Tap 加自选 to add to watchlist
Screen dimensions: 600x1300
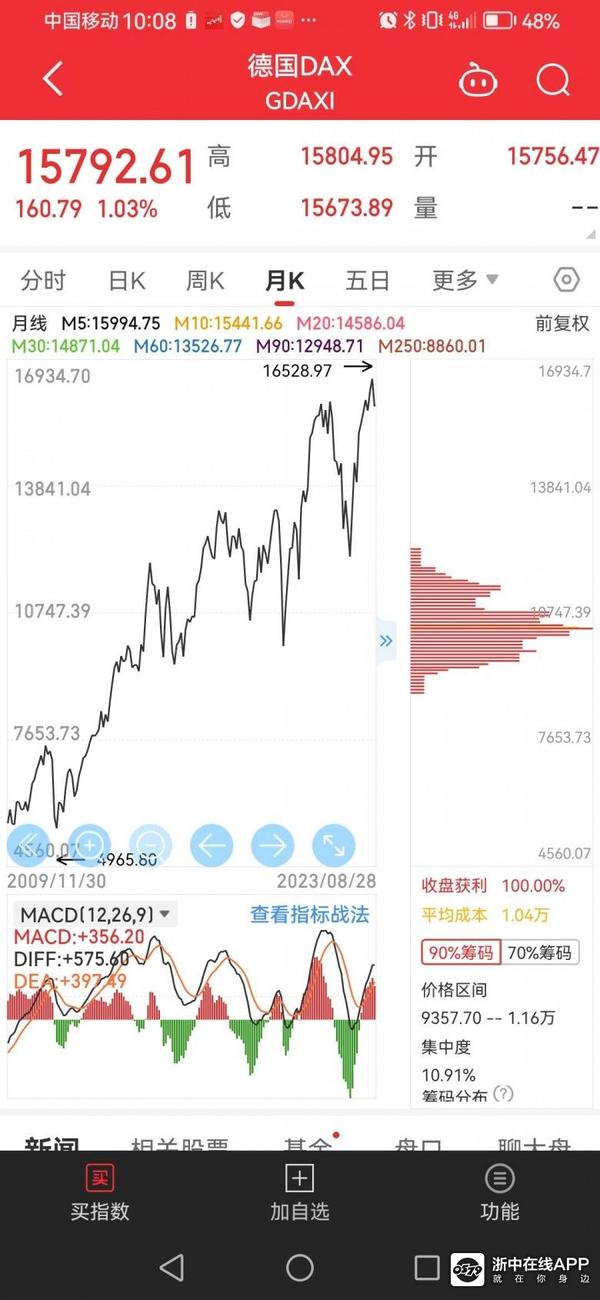[x=300, y=1194]
